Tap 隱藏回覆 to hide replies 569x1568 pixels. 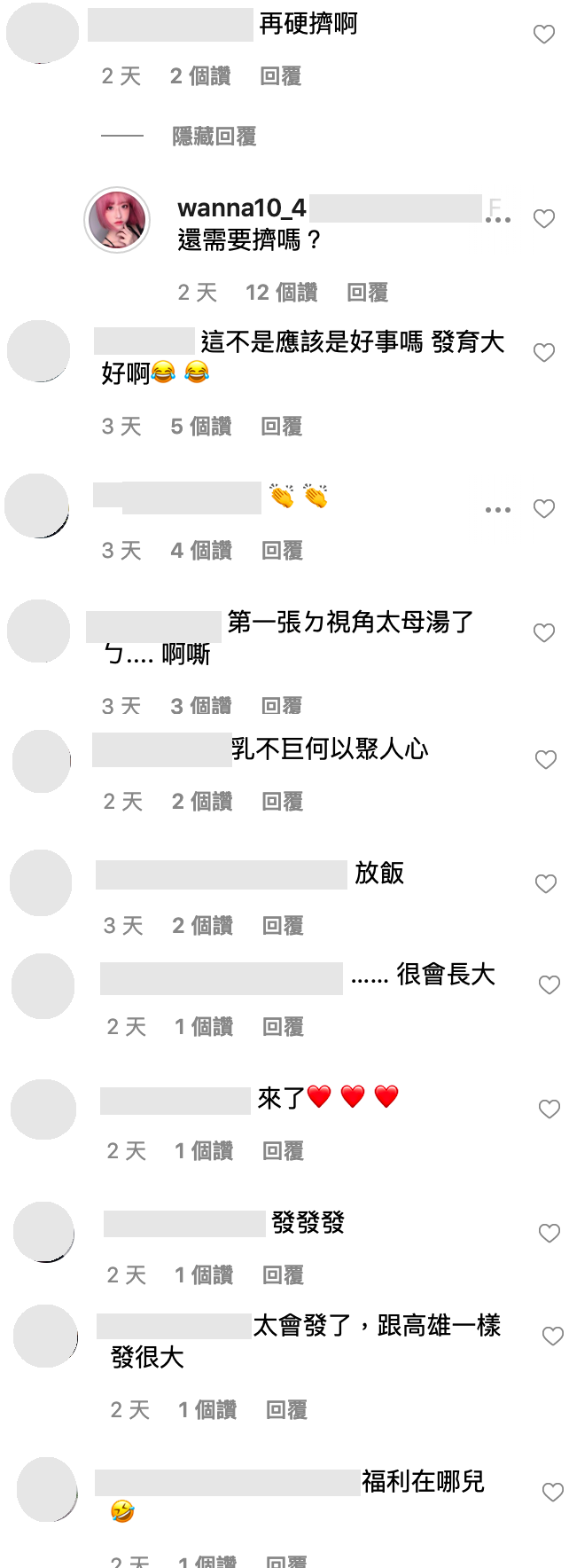pyautogui.click(x=214, y=137)
